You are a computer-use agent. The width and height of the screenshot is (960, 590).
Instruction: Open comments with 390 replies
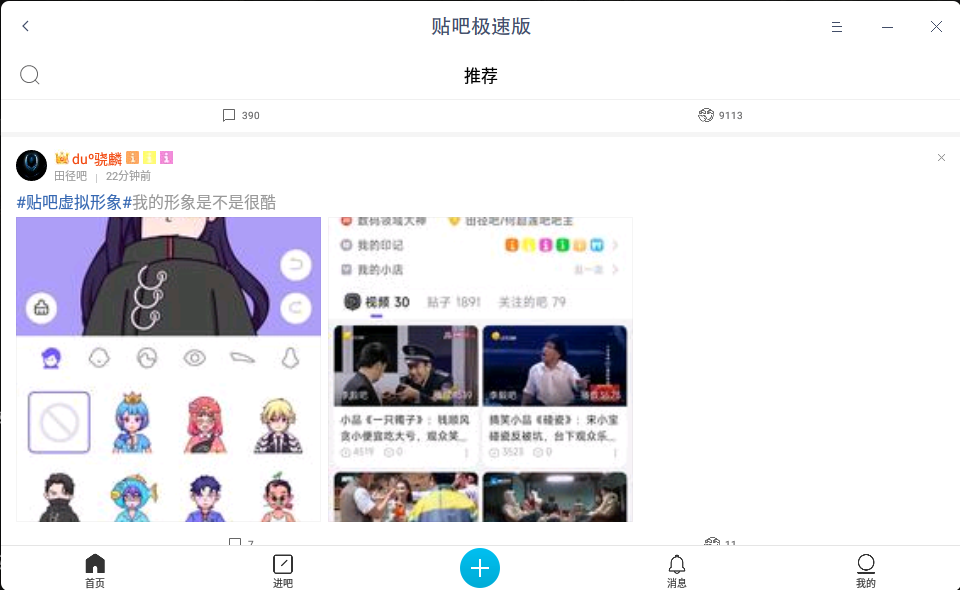(240, 115)
